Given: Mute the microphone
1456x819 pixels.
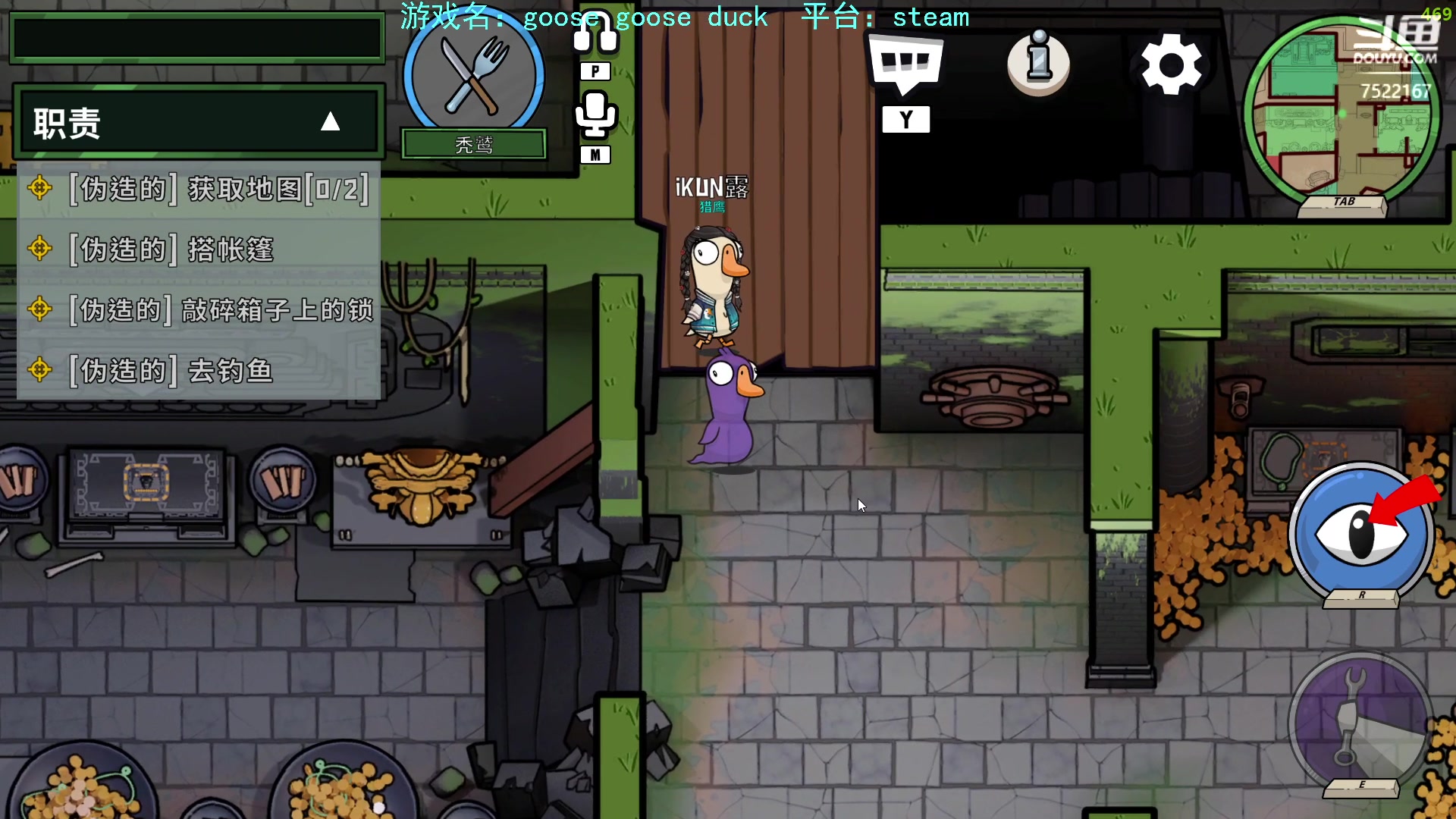Looking at the screenshot, I should point(595,115).
